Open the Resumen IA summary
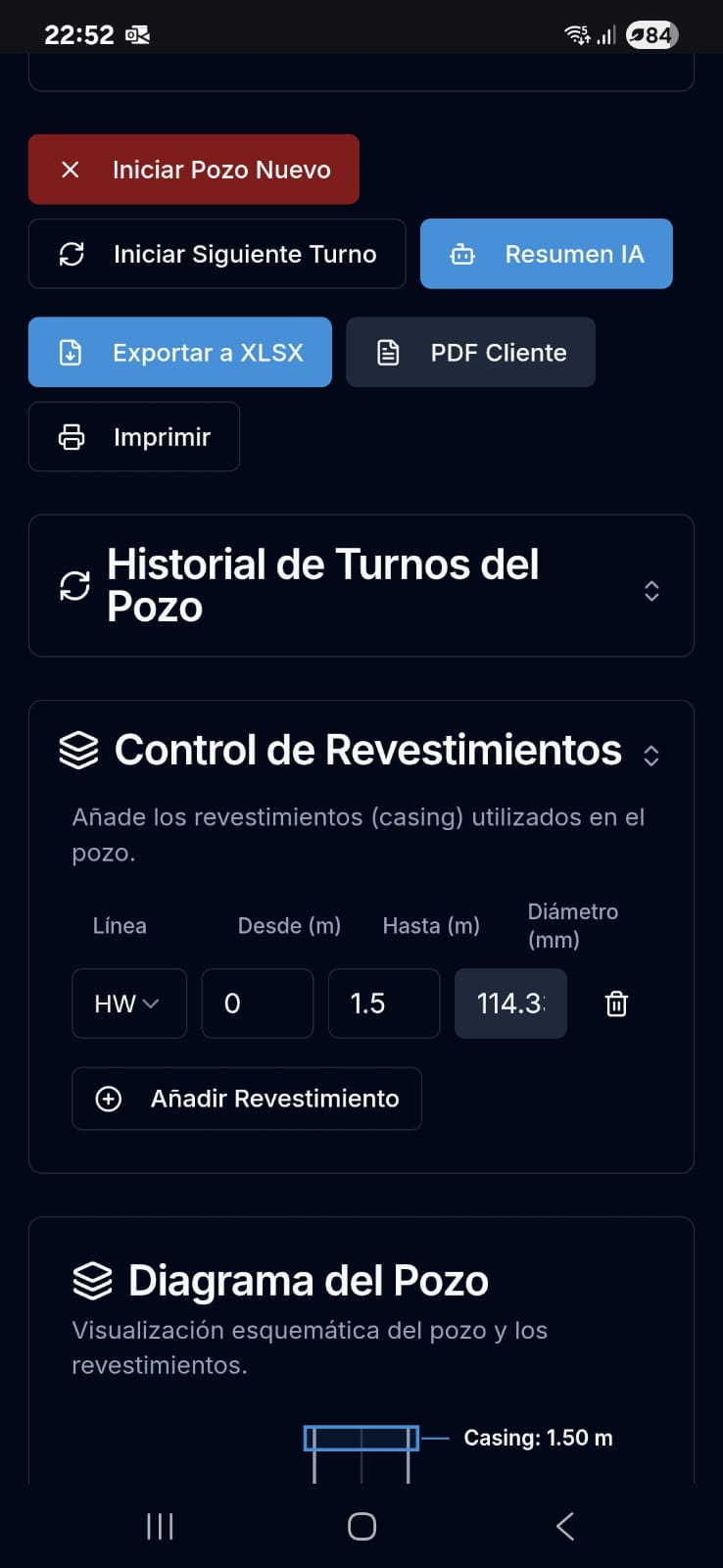Screen dimensions: 723x1568 (x=546, y=254)
